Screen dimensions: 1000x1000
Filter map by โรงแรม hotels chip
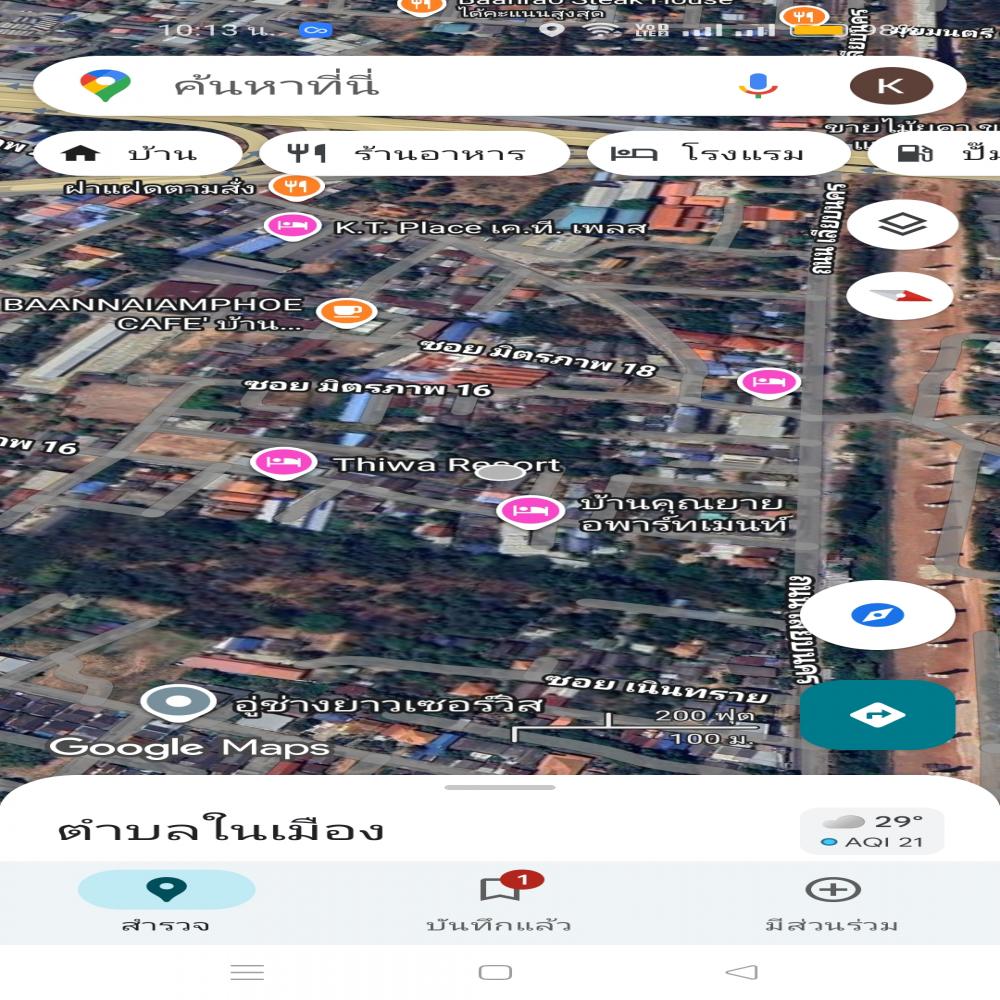click(716, 154)
